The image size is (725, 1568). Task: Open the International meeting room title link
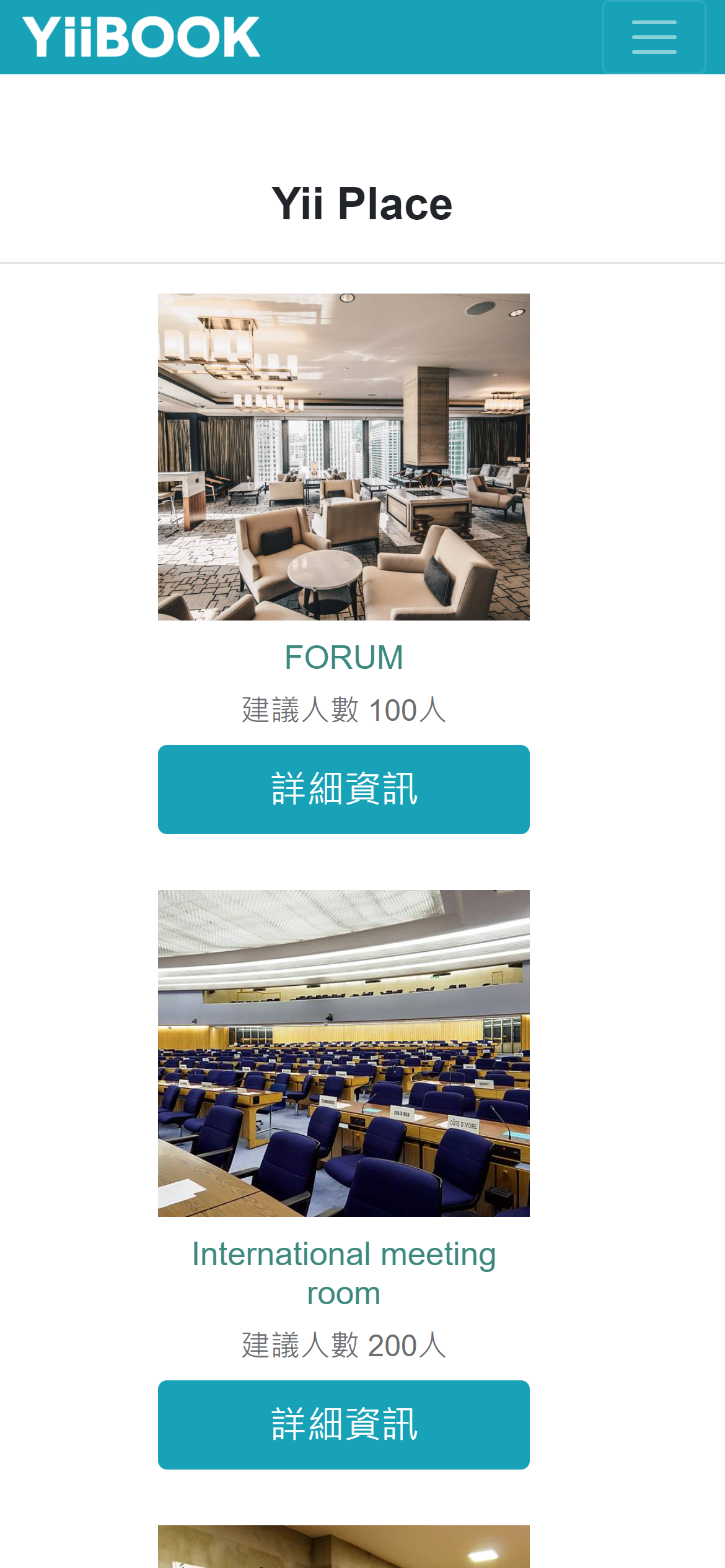point(344,1273)
